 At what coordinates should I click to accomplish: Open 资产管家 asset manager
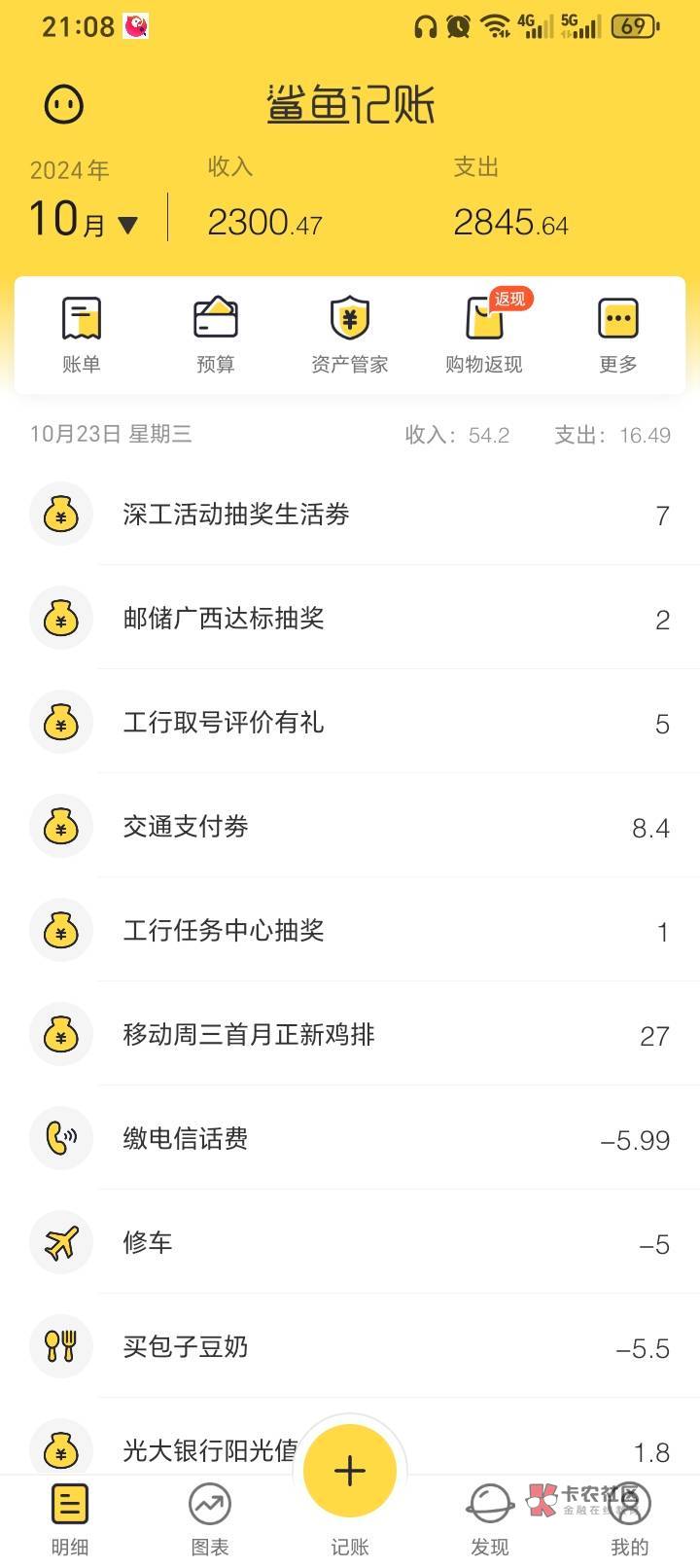350,336
